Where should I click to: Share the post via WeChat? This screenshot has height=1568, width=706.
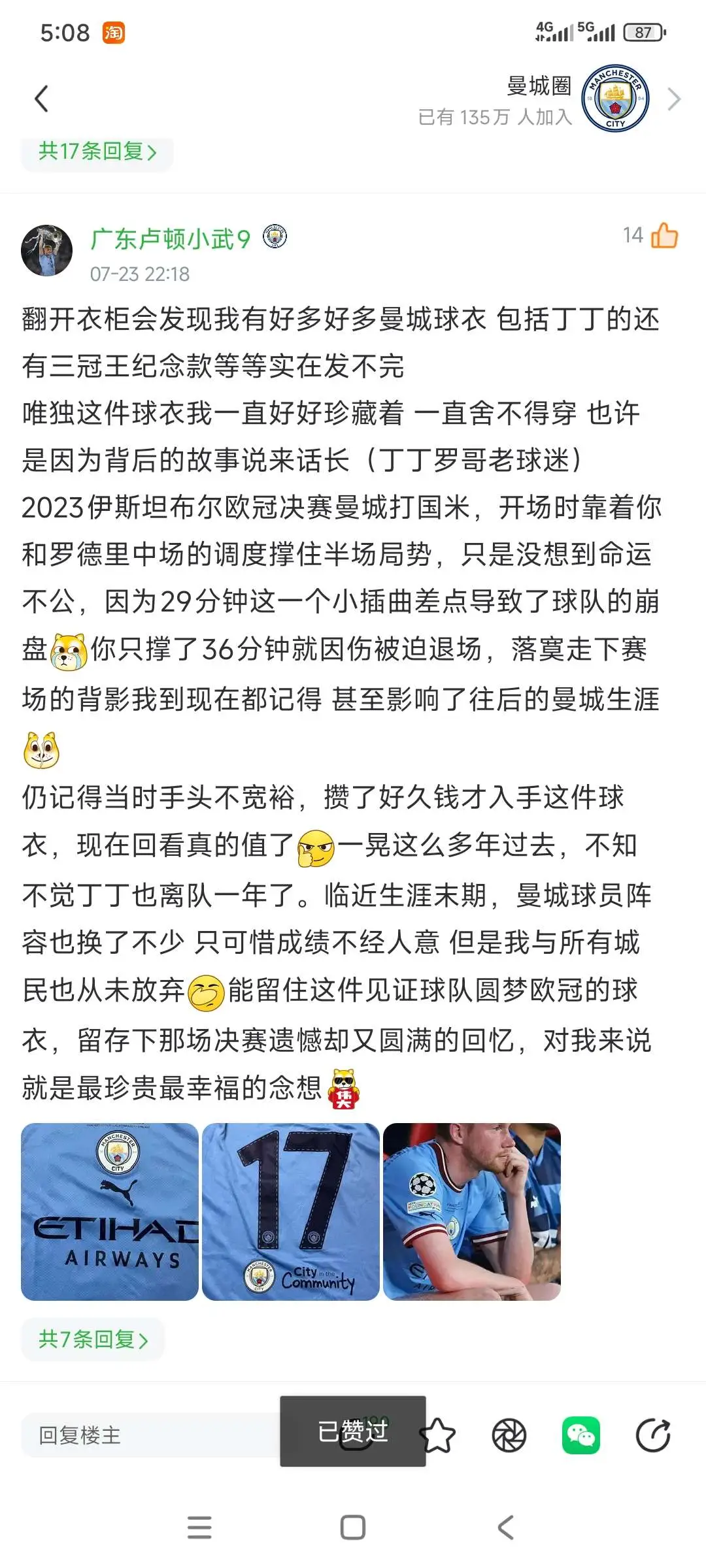(x=581, y=1436)
